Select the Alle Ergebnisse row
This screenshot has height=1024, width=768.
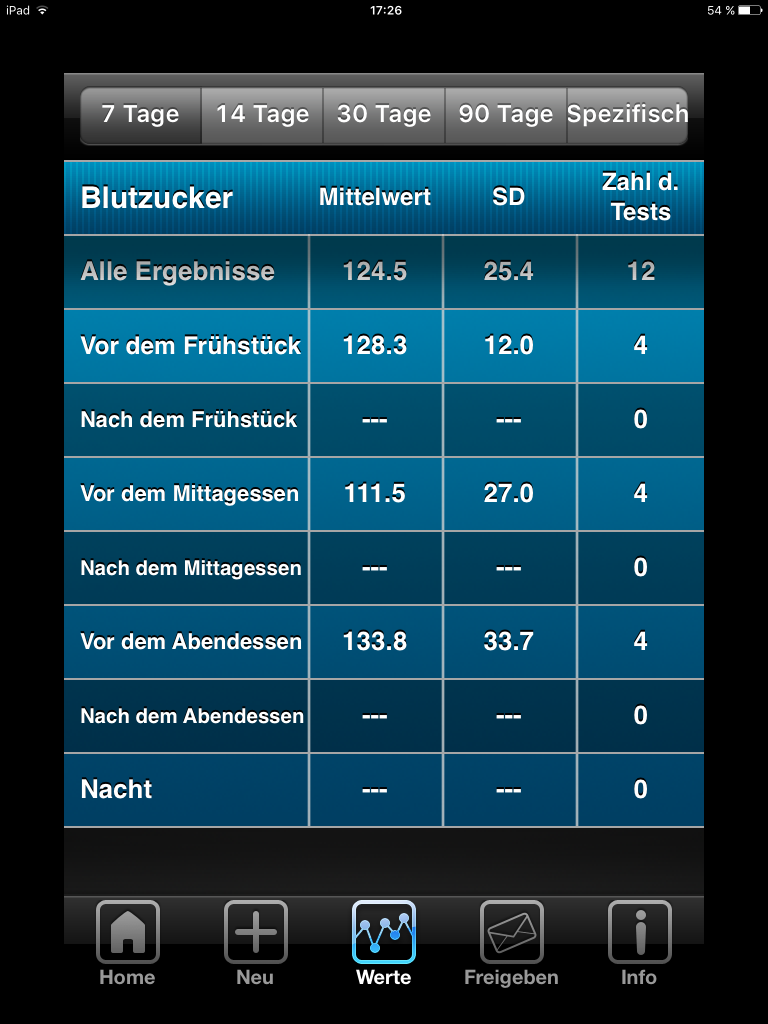click(x=185, y=271)
